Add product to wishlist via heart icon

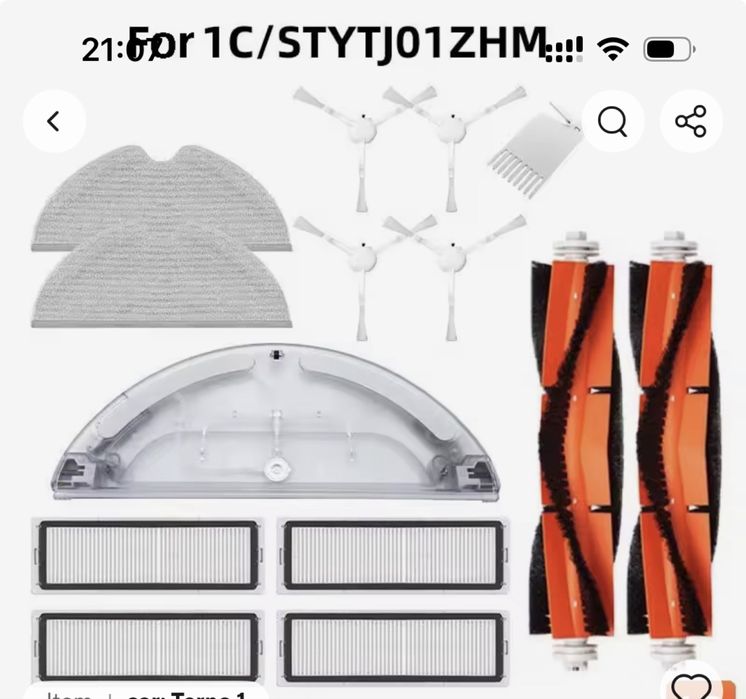691,686
